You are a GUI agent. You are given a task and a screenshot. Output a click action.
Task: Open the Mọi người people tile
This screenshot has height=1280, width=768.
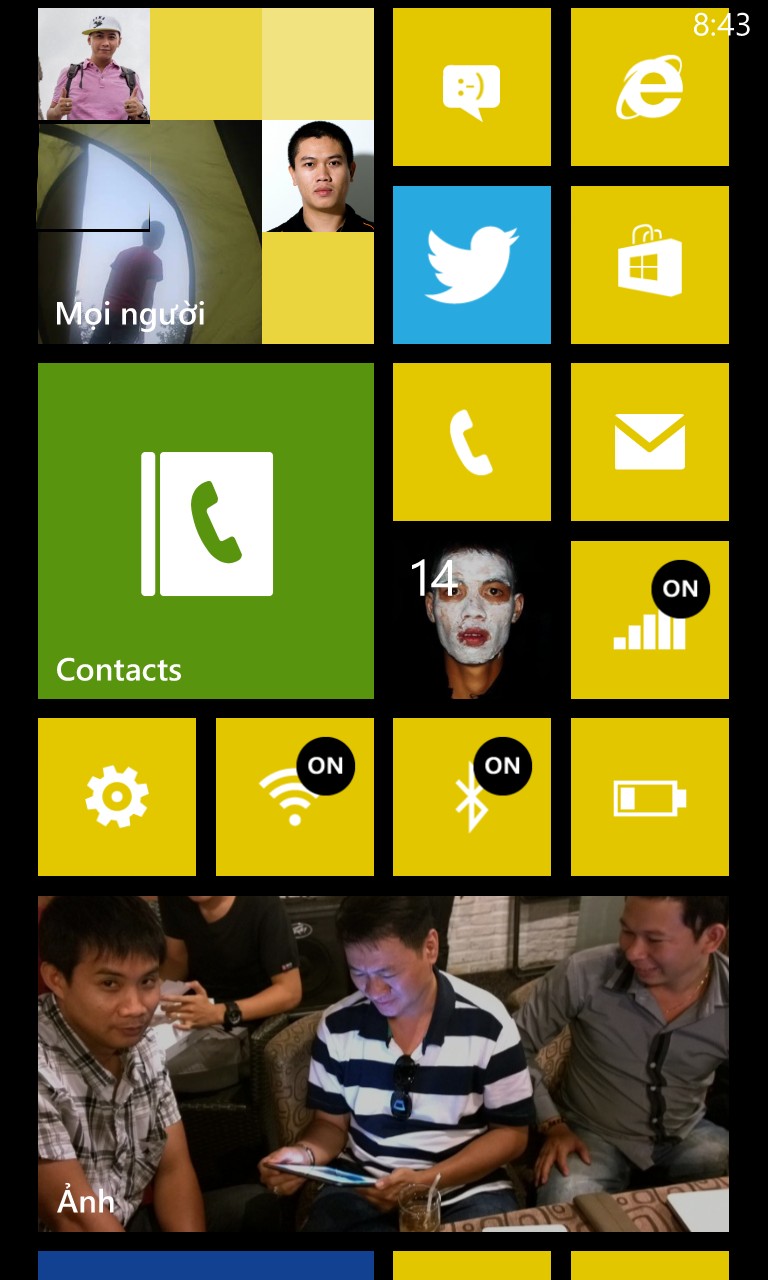206,176
